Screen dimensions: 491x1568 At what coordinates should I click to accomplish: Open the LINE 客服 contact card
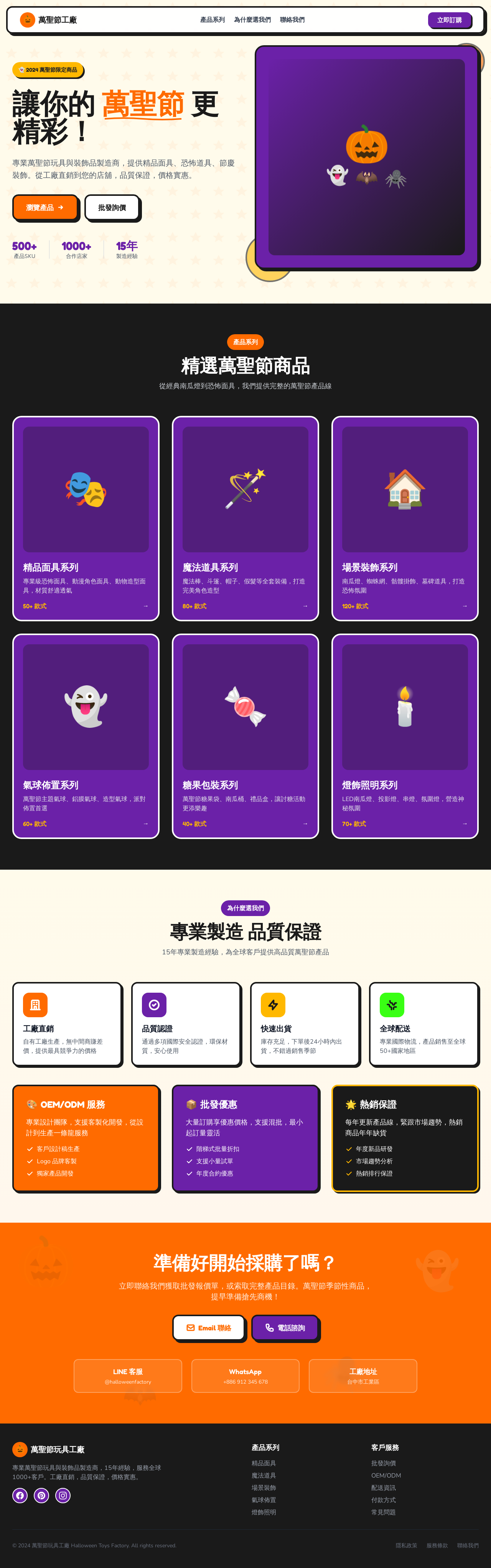(128, 1375)
